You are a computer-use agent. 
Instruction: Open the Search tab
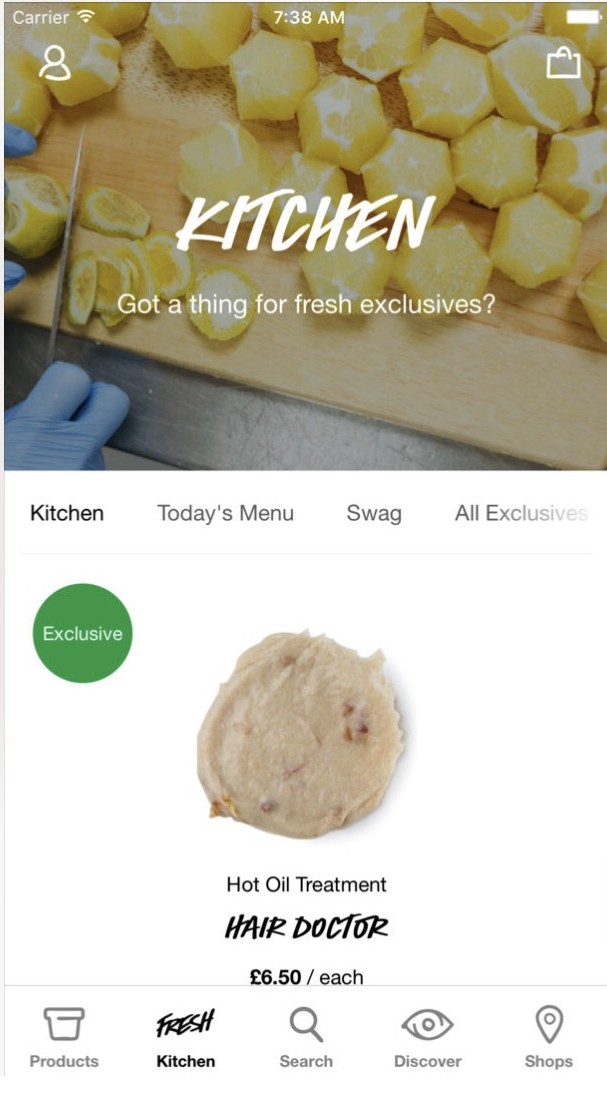(x=306, y=1037)
